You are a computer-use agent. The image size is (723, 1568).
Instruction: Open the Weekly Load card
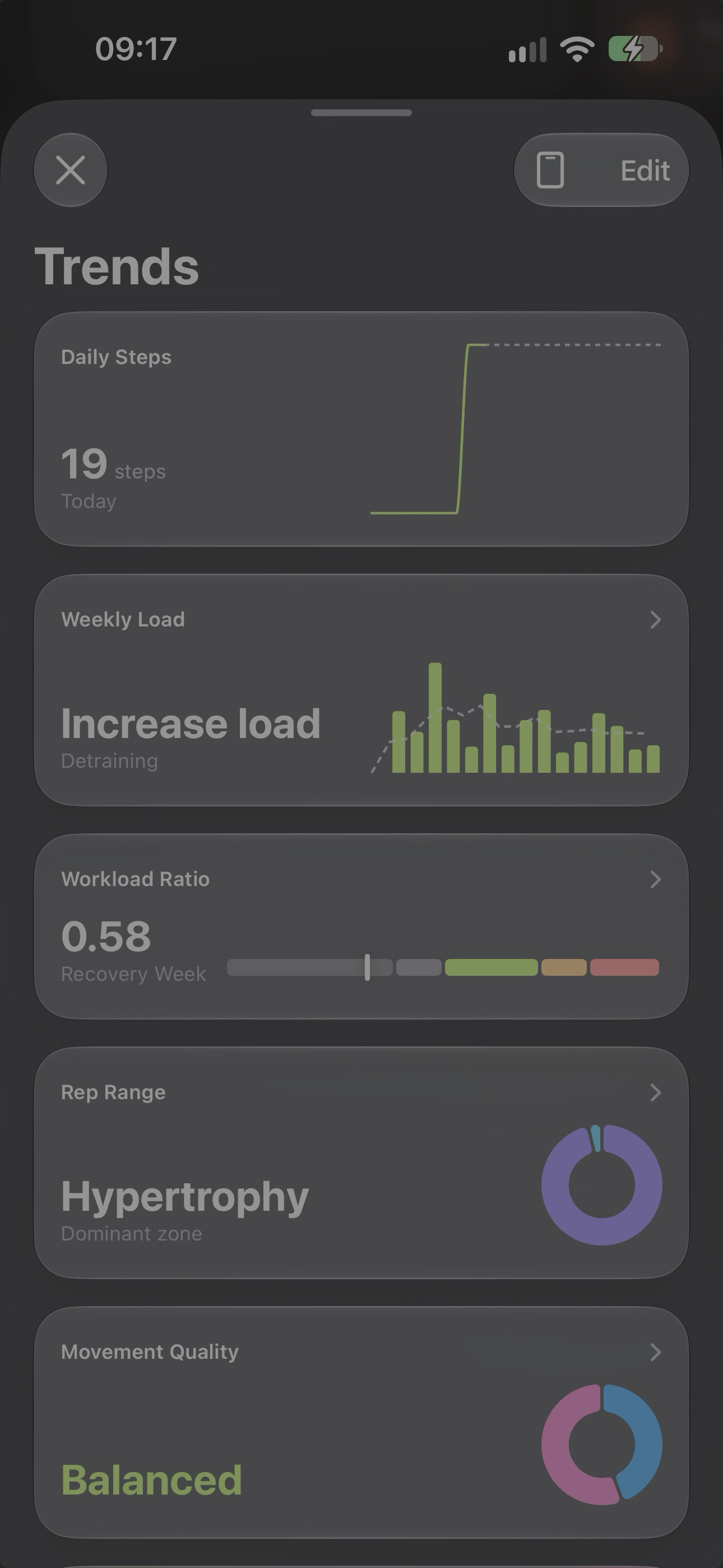click(x=361, y=690)
